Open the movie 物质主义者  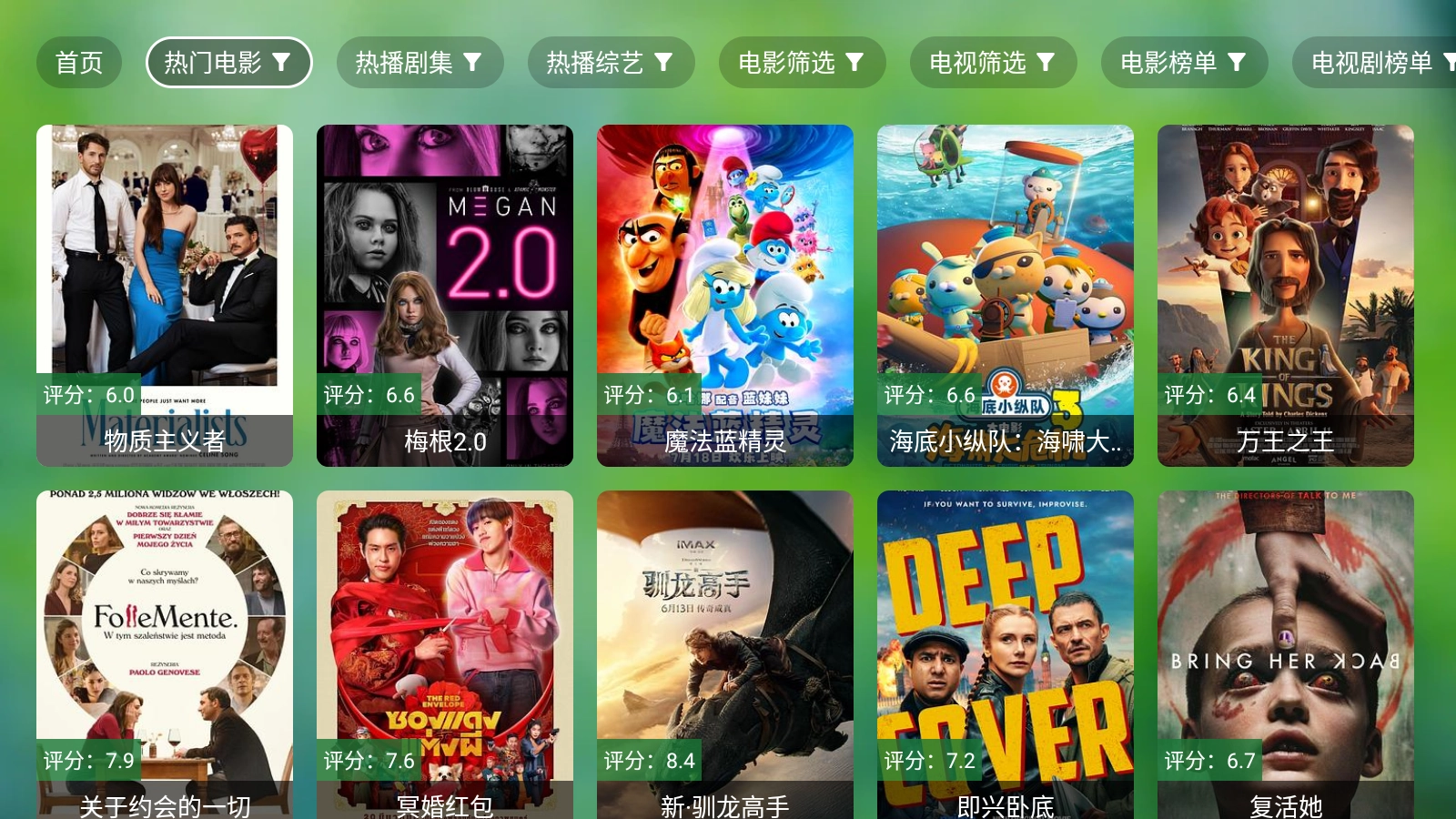coord(165,295)
